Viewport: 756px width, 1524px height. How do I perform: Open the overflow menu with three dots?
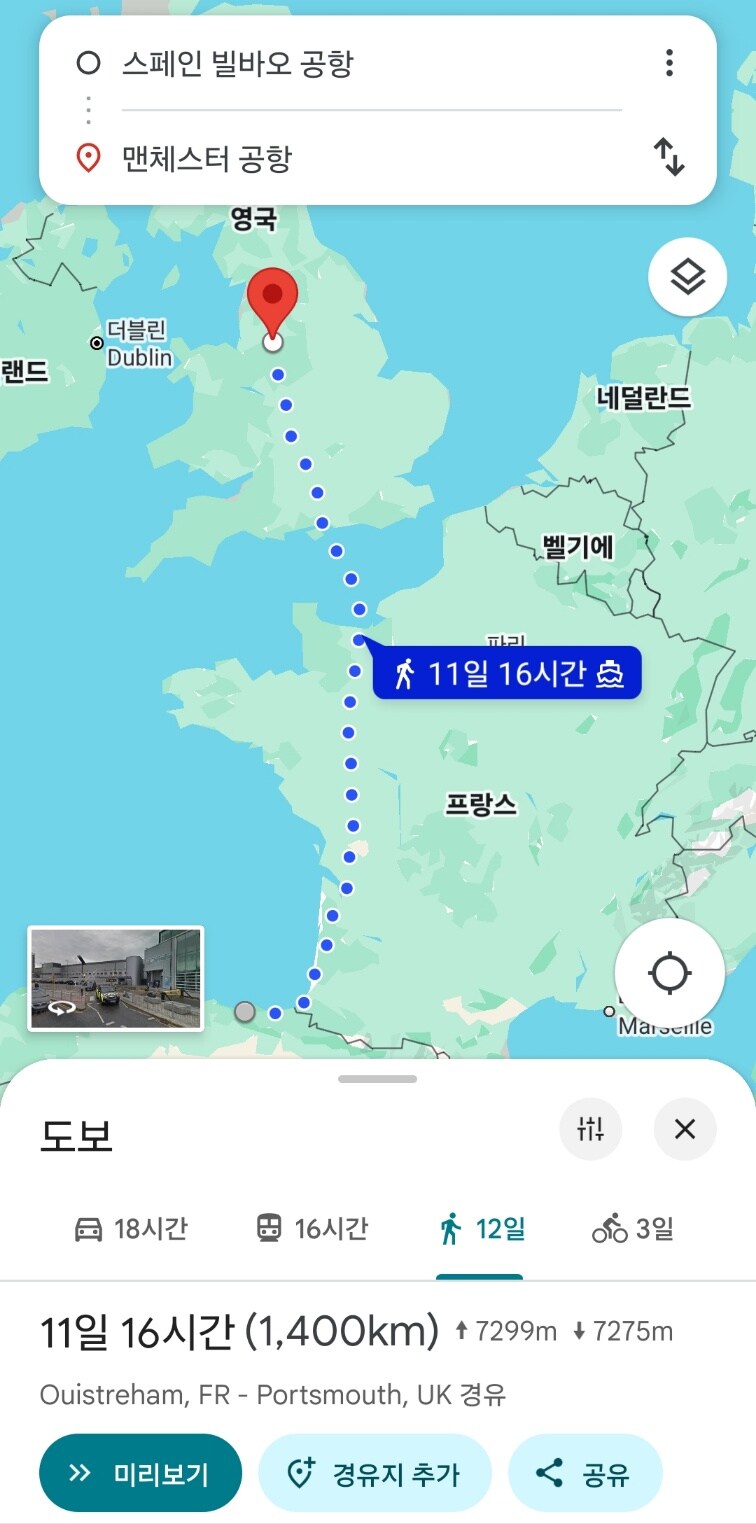tap(669, 63)
